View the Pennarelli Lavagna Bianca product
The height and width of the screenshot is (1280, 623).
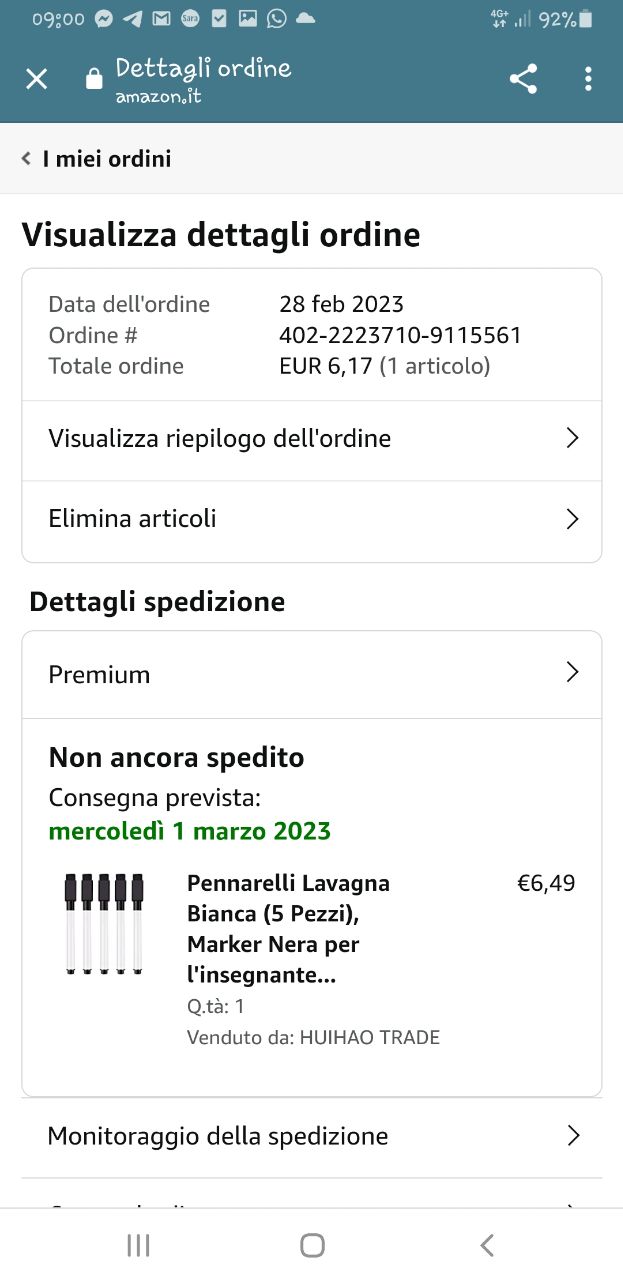288,929
